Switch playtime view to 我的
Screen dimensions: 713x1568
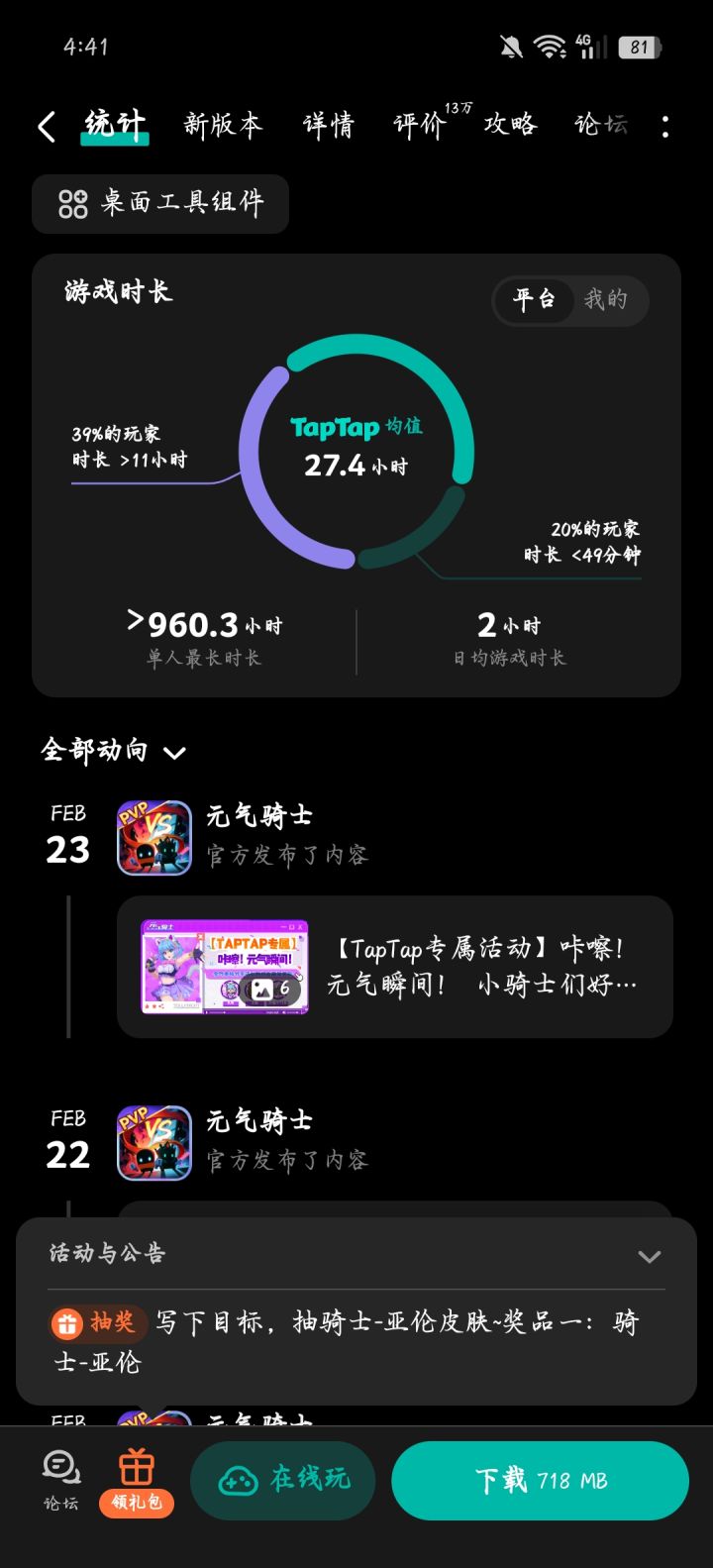[608, 301]
